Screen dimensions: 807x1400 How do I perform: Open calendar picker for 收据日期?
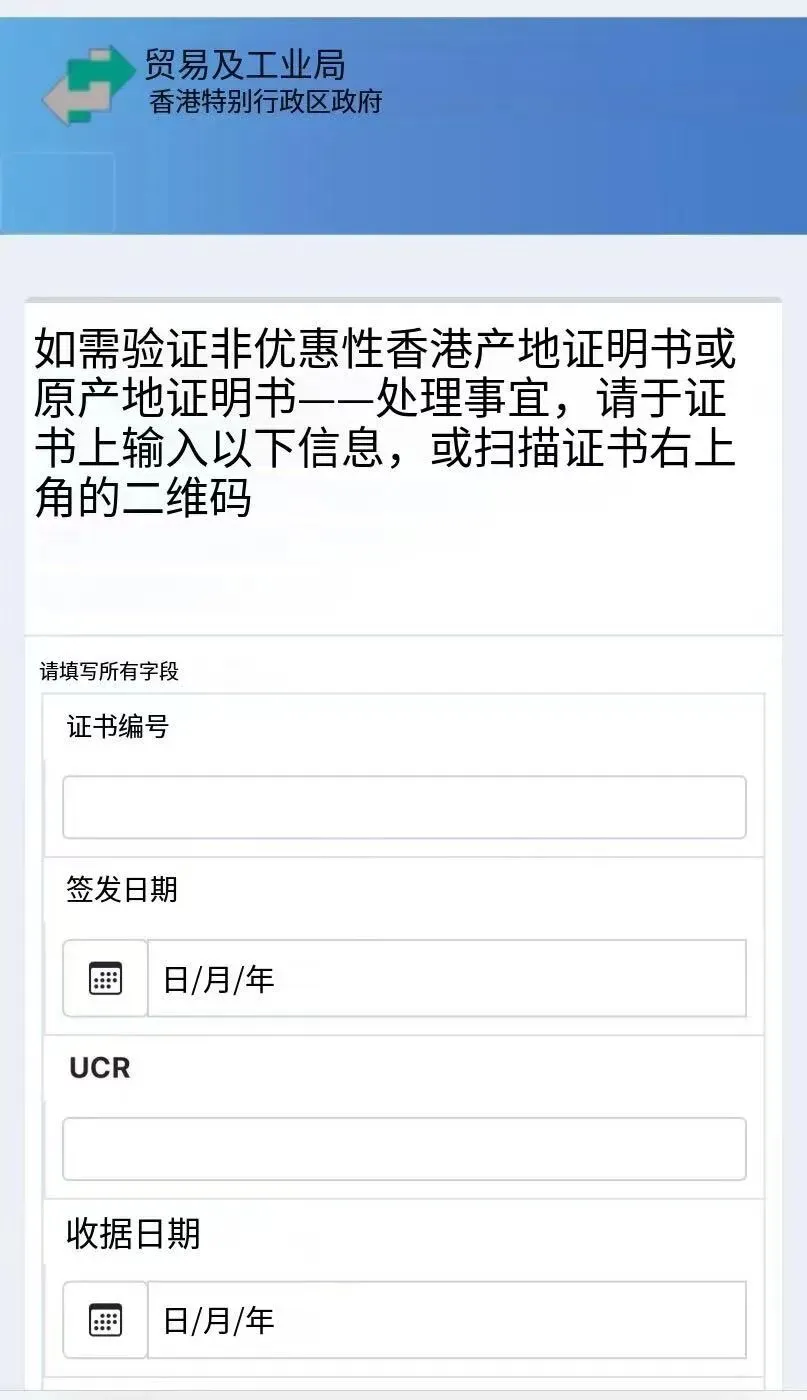[x=105, y=1320]
